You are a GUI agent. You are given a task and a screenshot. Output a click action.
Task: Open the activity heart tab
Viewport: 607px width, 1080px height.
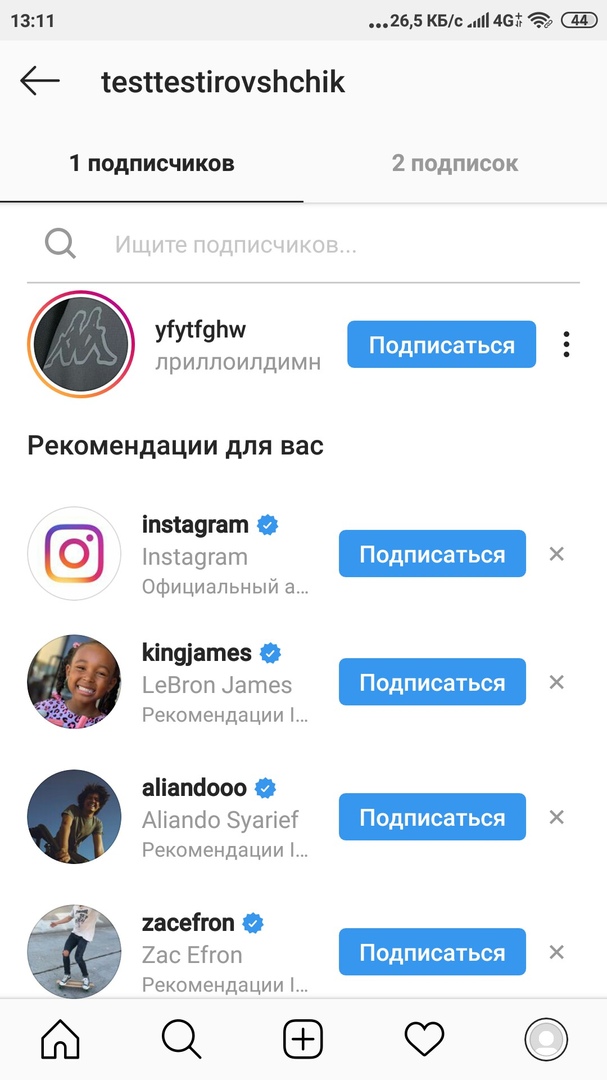point(424,1039)
